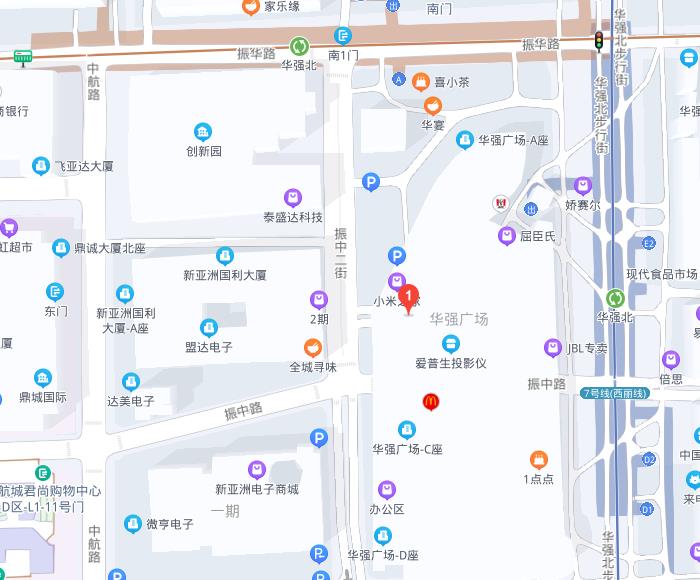
Task: Open 盟达电子 on the map
Action: pyautogui.click(x=208, y=328)
